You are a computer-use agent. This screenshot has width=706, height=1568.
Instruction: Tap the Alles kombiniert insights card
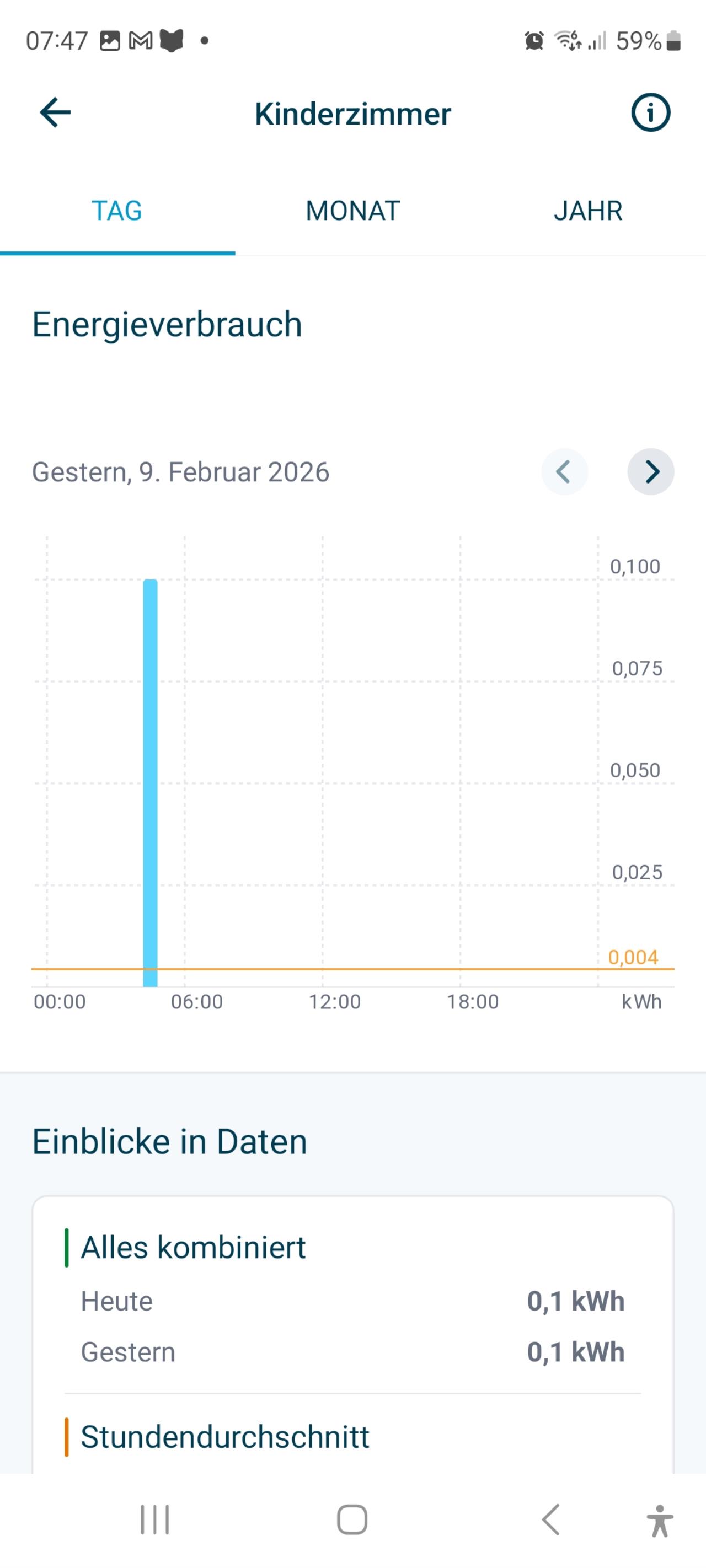coord(192,1247)
